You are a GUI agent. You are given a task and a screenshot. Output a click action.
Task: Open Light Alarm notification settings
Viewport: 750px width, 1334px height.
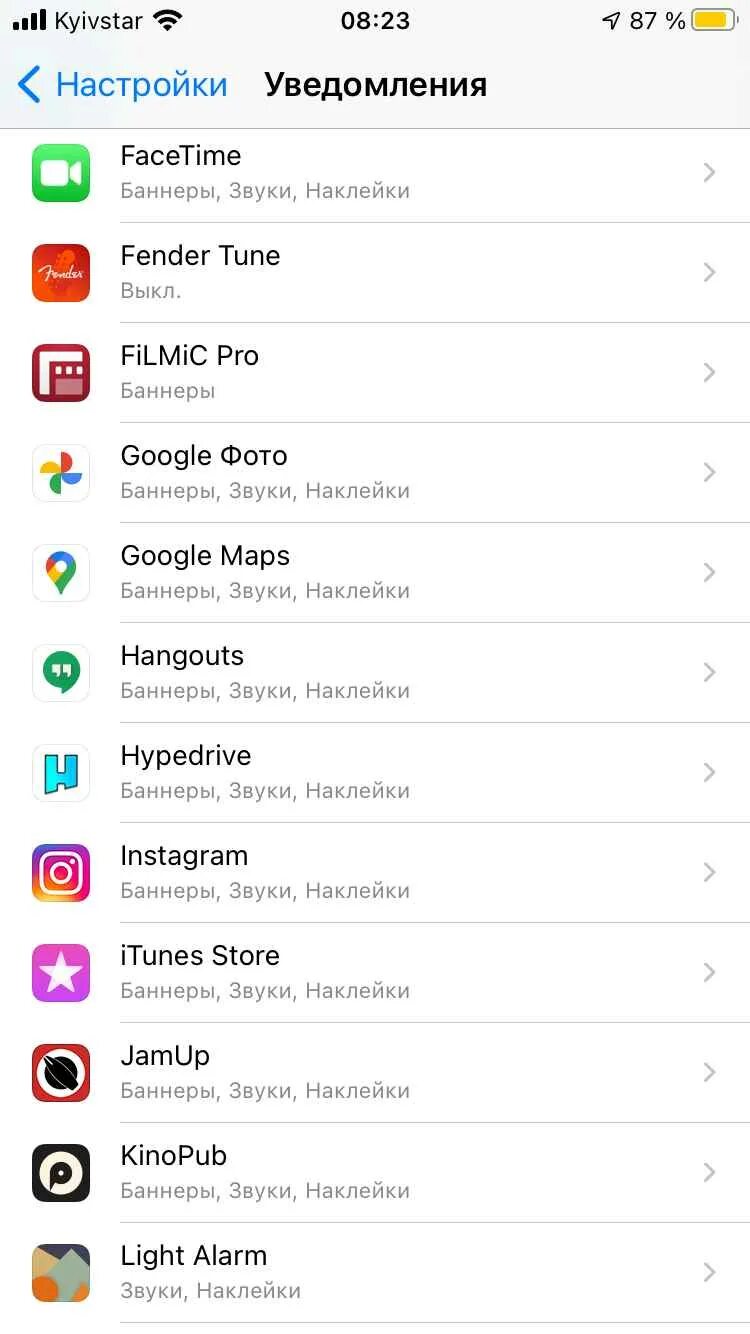coord(375,1272)
